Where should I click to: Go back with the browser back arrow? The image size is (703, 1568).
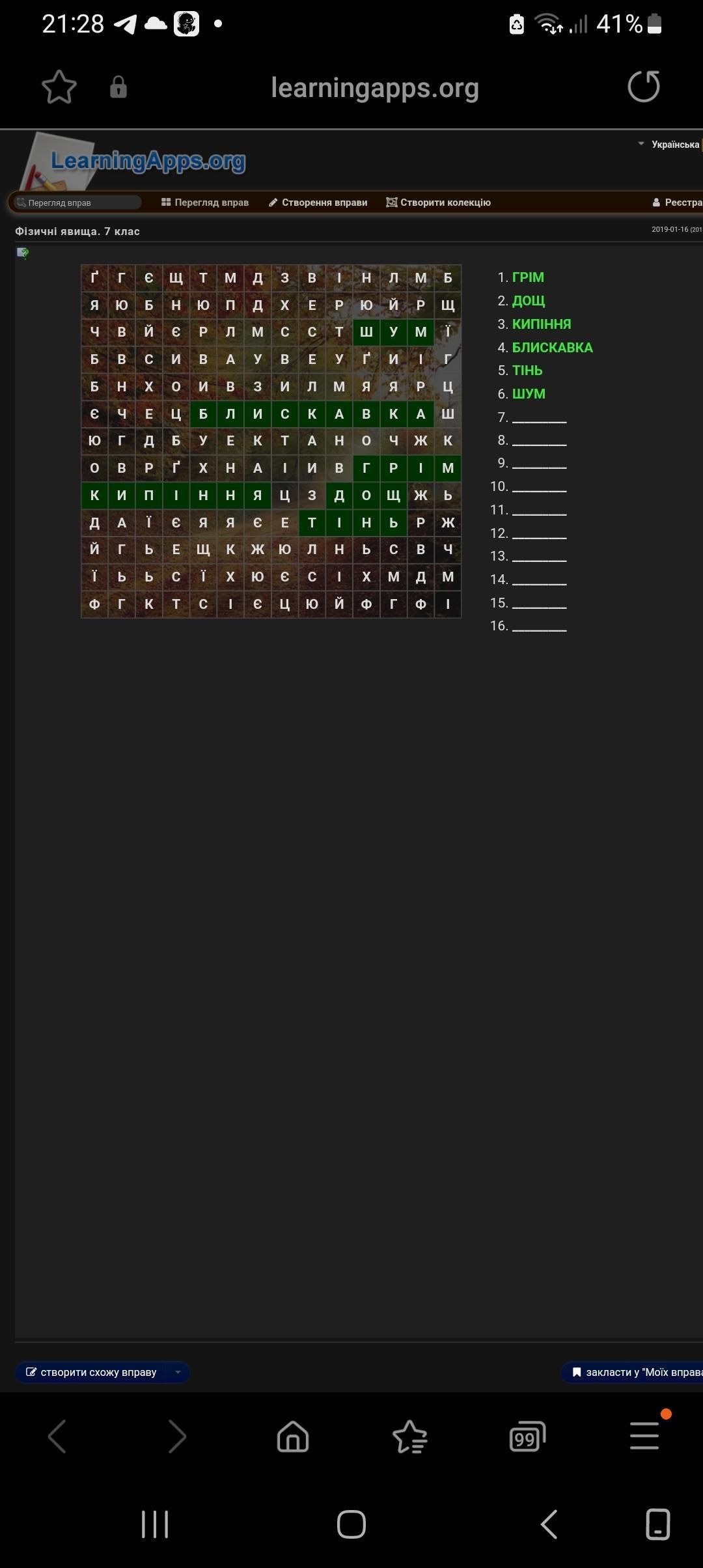coord(57,1436)
